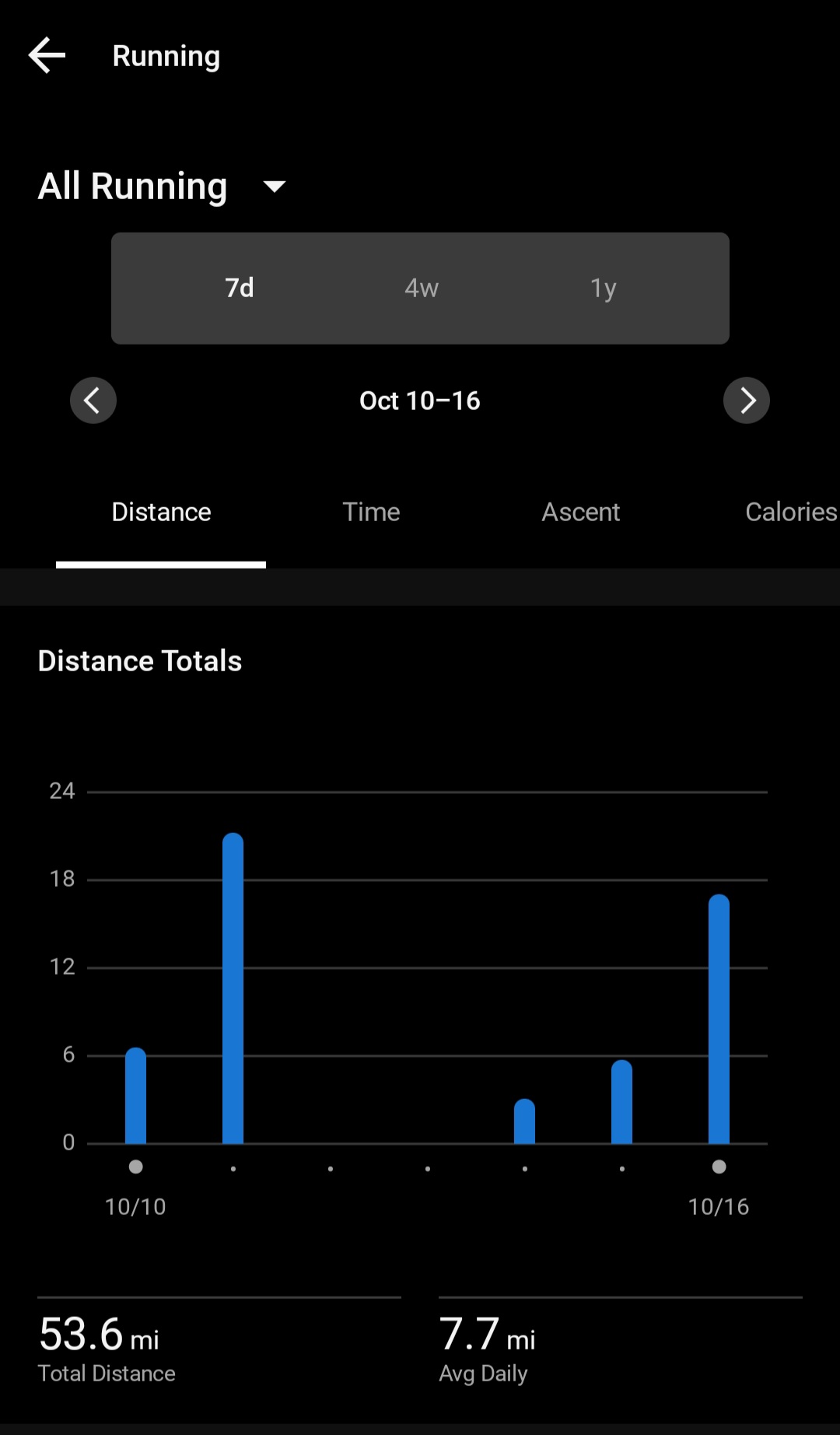
Task: Go to the previous week
Action: pyautogui.click(x=93, y=401)
